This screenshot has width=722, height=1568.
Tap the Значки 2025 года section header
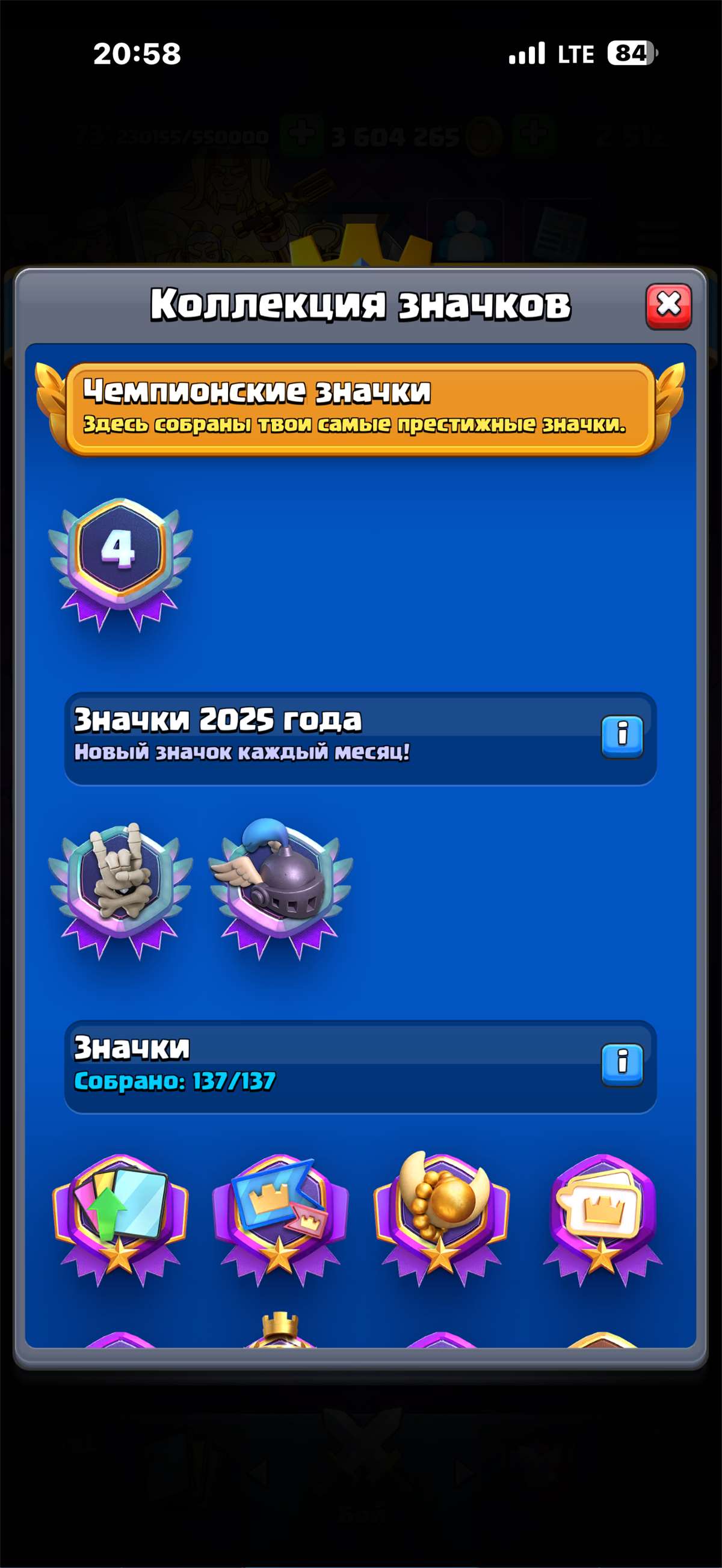[219, 723]
